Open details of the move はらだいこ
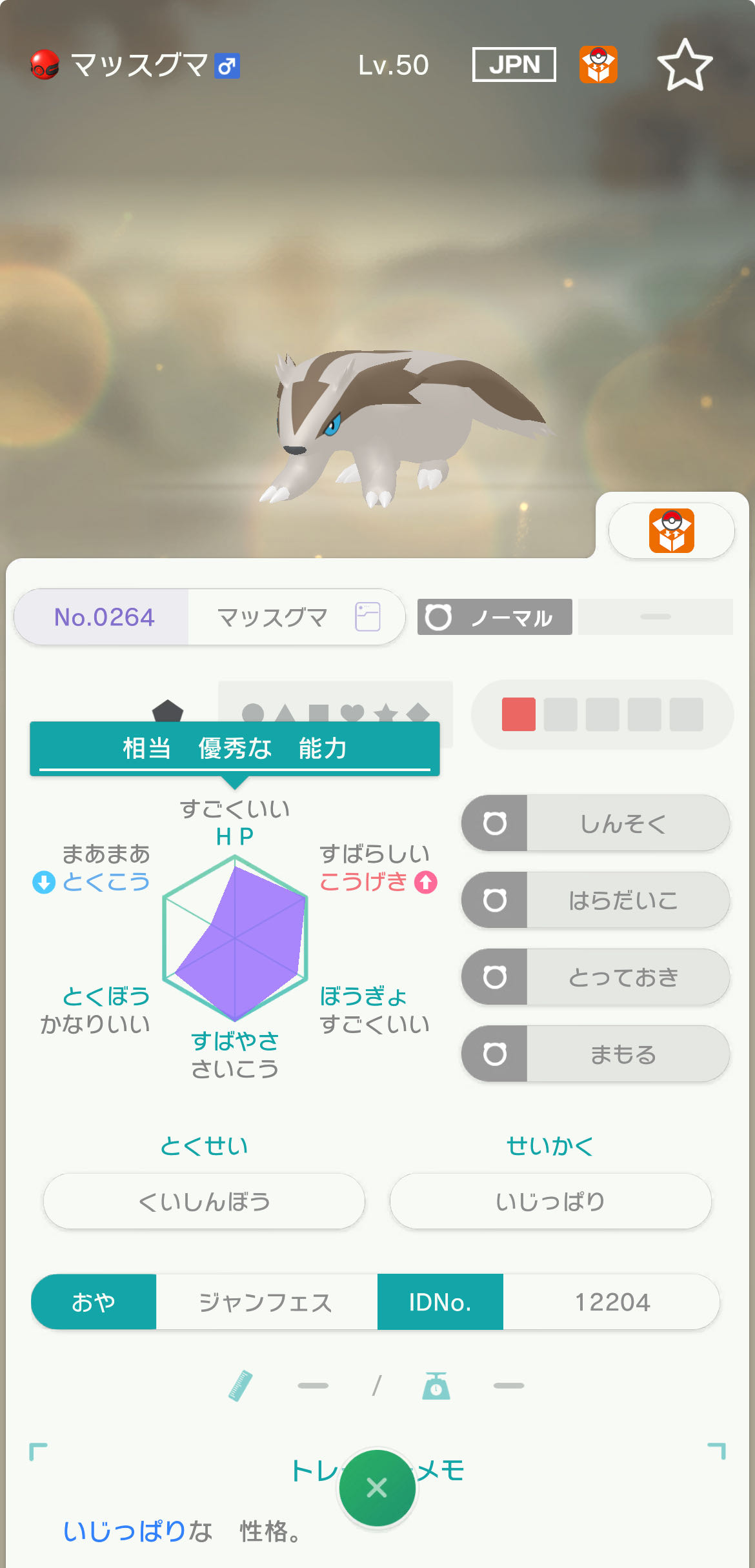Image resolution: width=755 pixels, height=1568 pixels. 596,900
